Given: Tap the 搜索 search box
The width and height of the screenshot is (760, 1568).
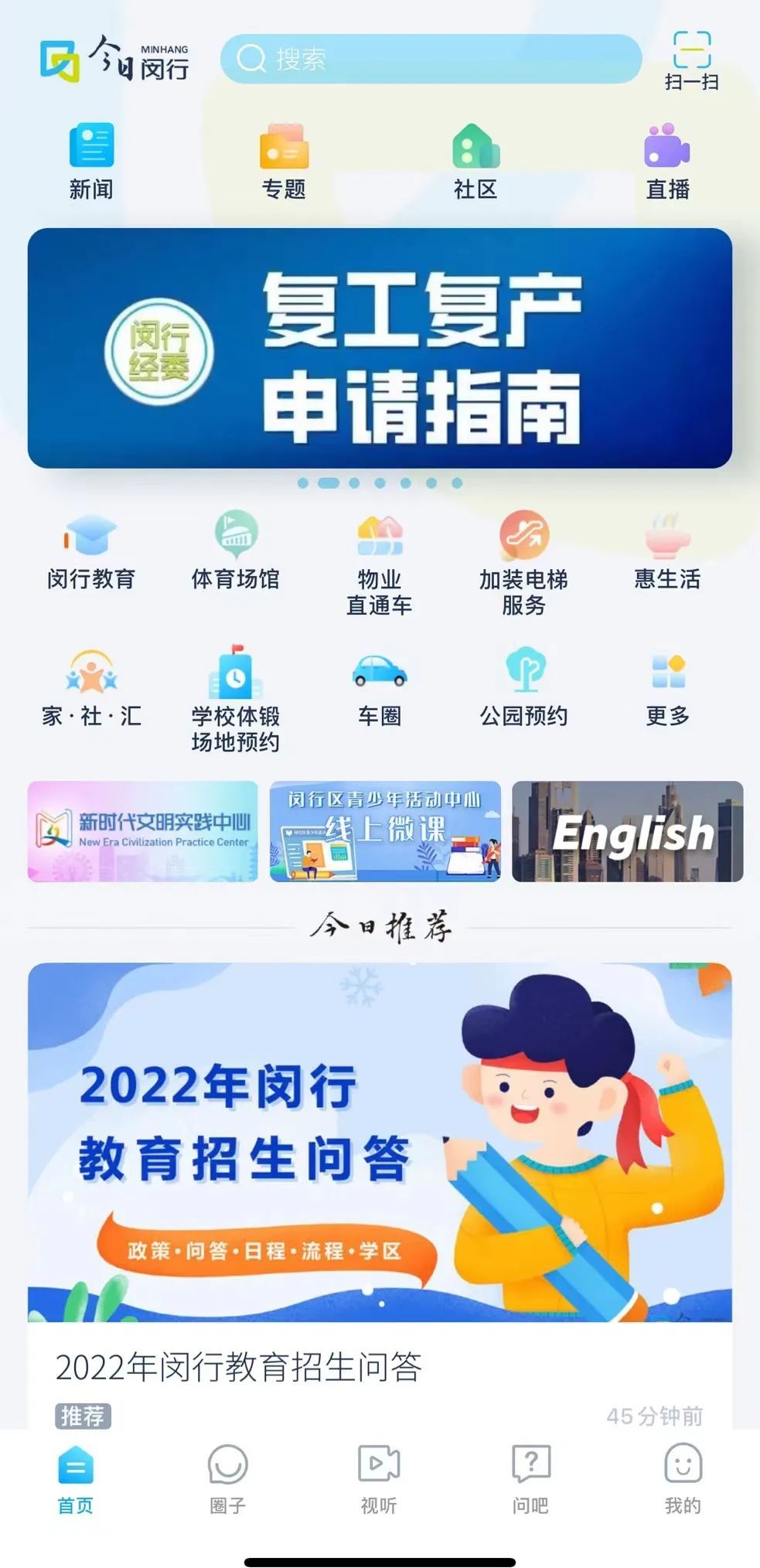Looking at the screenshot, I should tap(430, 59).
